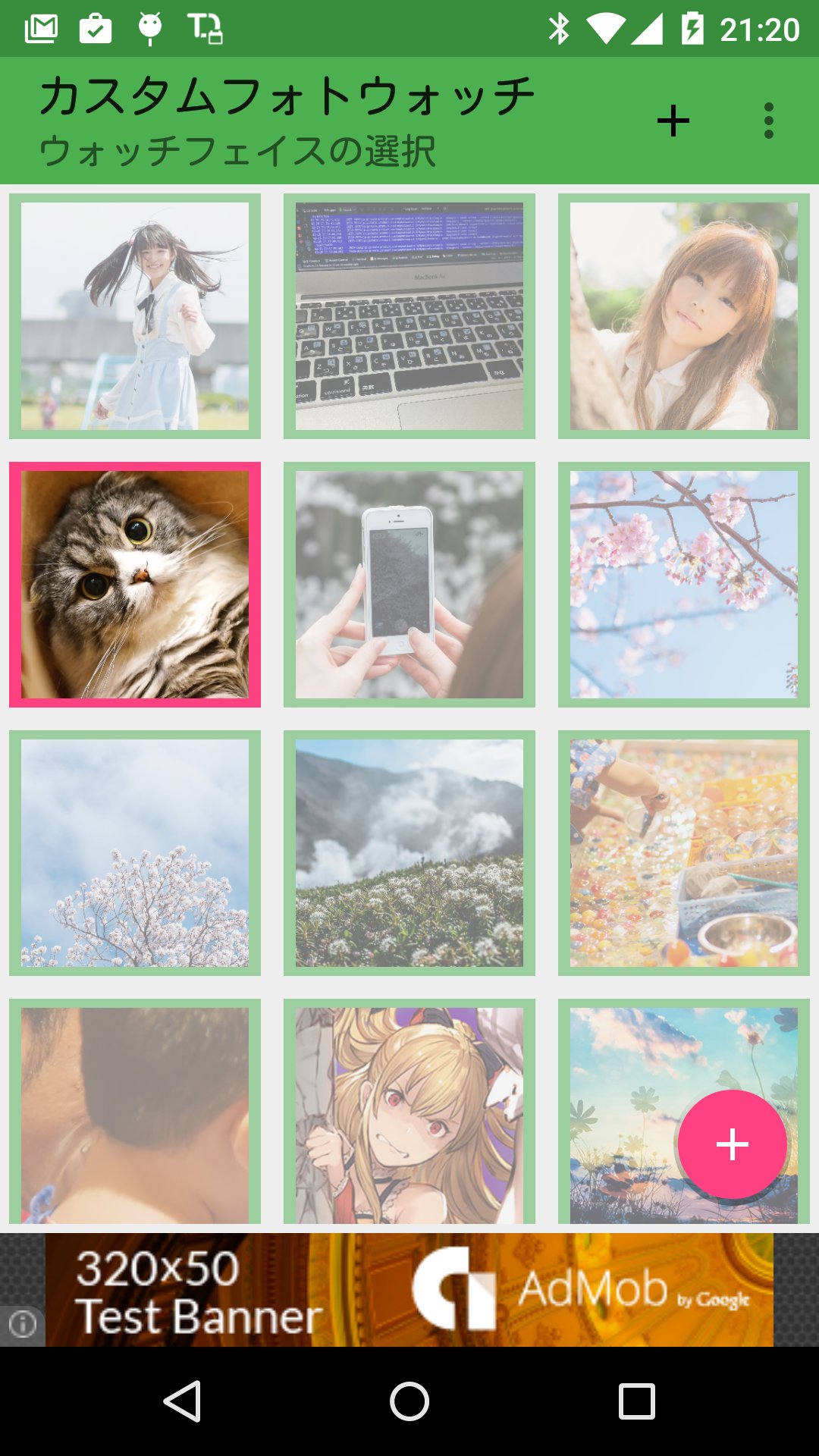
Task: Select the cat photo watch face
Action: 135,585
